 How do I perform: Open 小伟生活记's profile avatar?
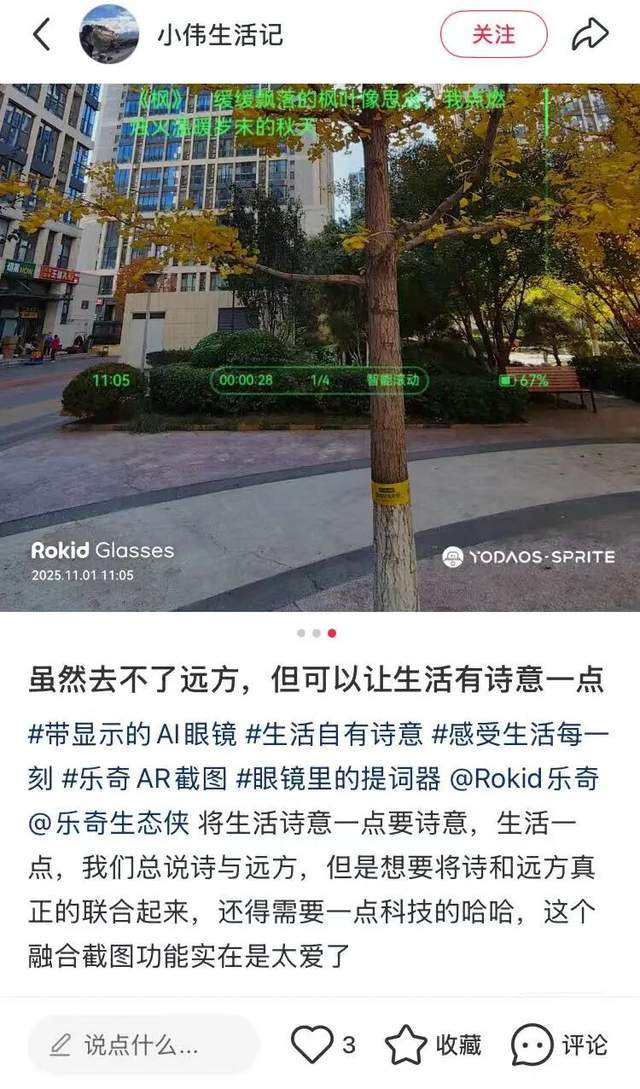tap(109, 34)
